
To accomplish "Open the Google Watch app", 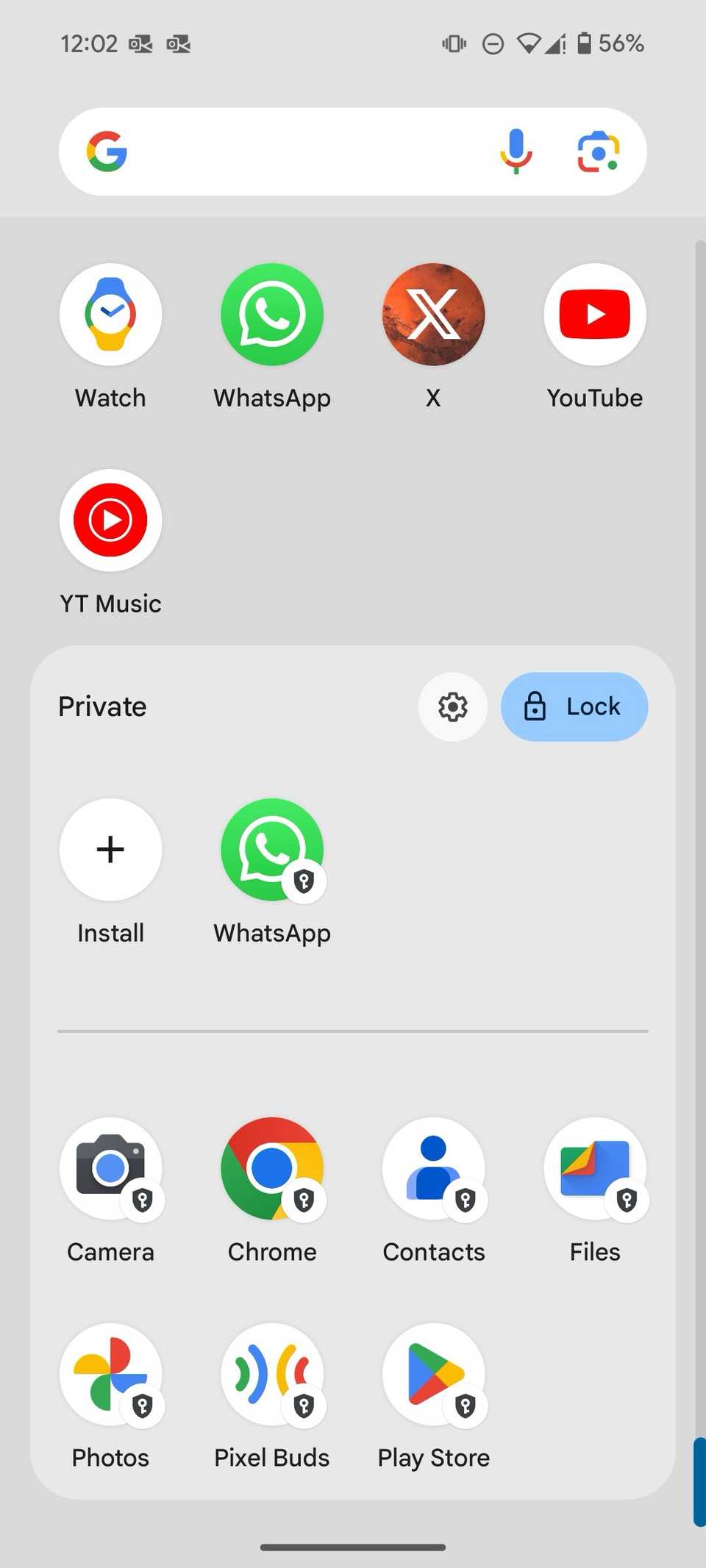I will (110, 315).
